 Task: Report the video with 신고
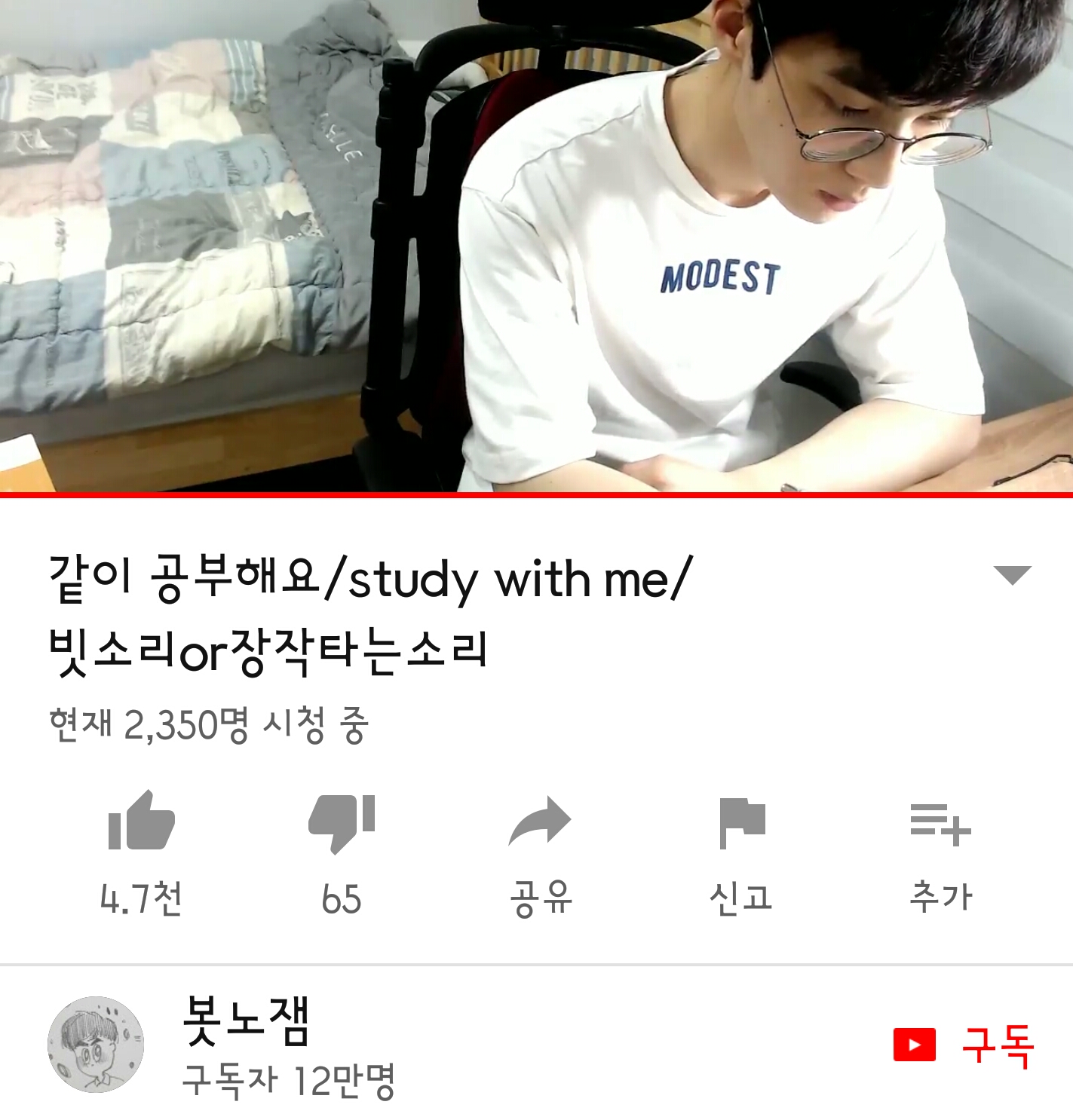click(x=742, y=822)
